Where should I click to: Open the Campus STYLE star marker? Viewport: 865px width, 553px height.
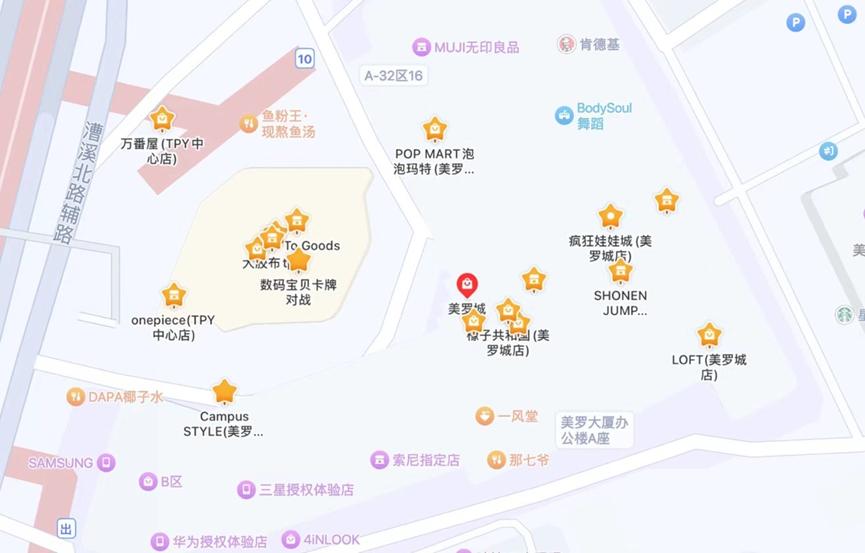click(224, 392)
